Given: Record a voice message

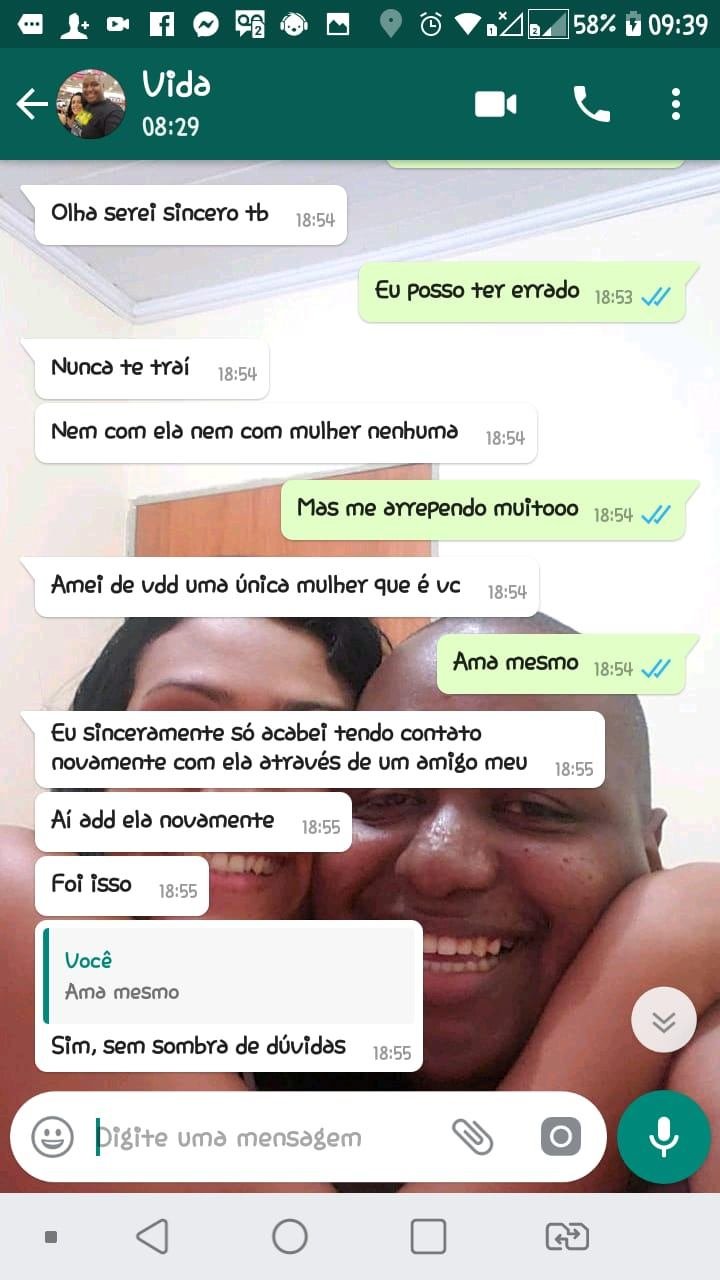Looking at the screenshot, I should click(663, 1137).
